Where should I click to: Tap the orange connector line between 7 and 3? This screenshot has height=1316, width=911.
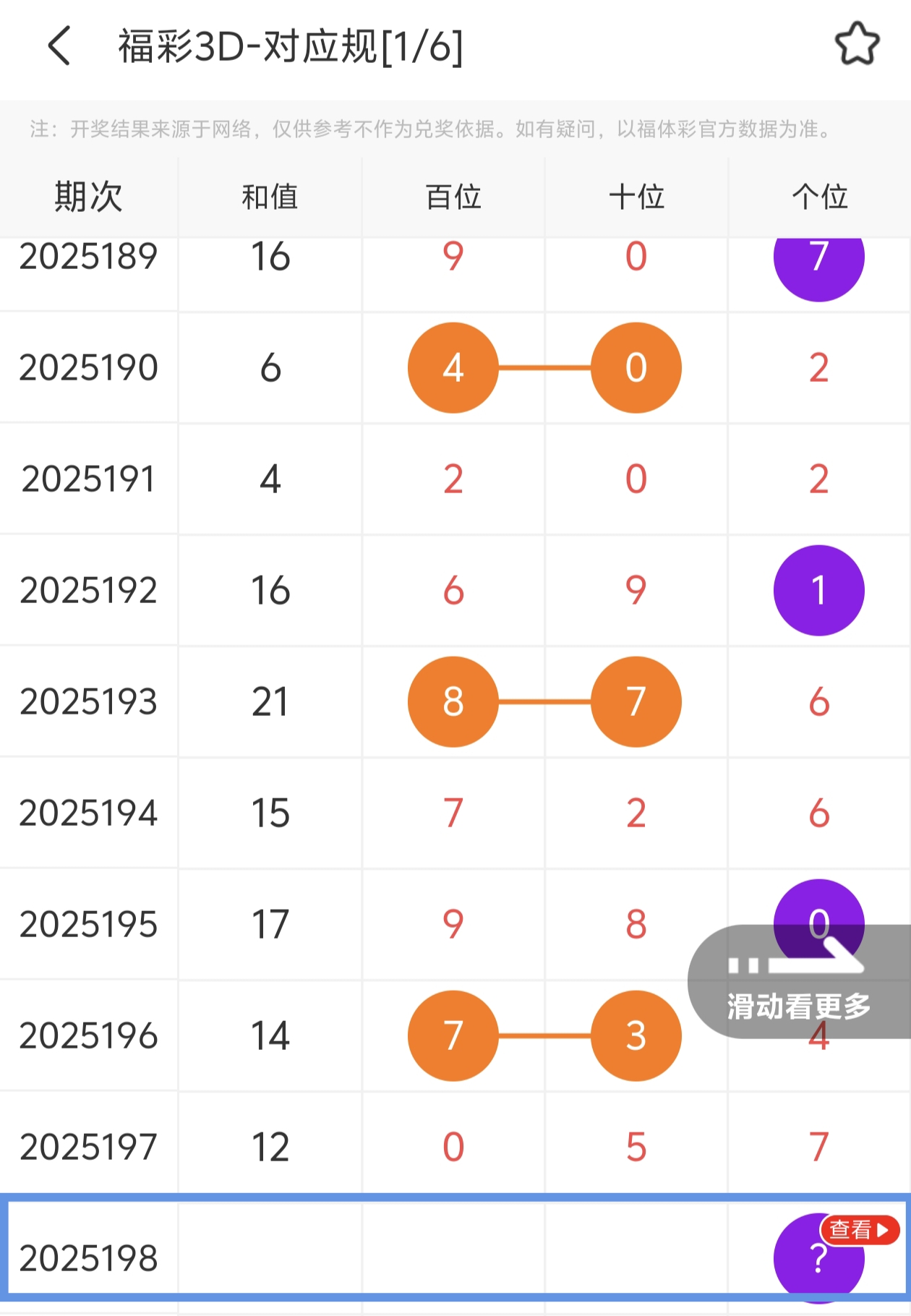pos(544,1035)
